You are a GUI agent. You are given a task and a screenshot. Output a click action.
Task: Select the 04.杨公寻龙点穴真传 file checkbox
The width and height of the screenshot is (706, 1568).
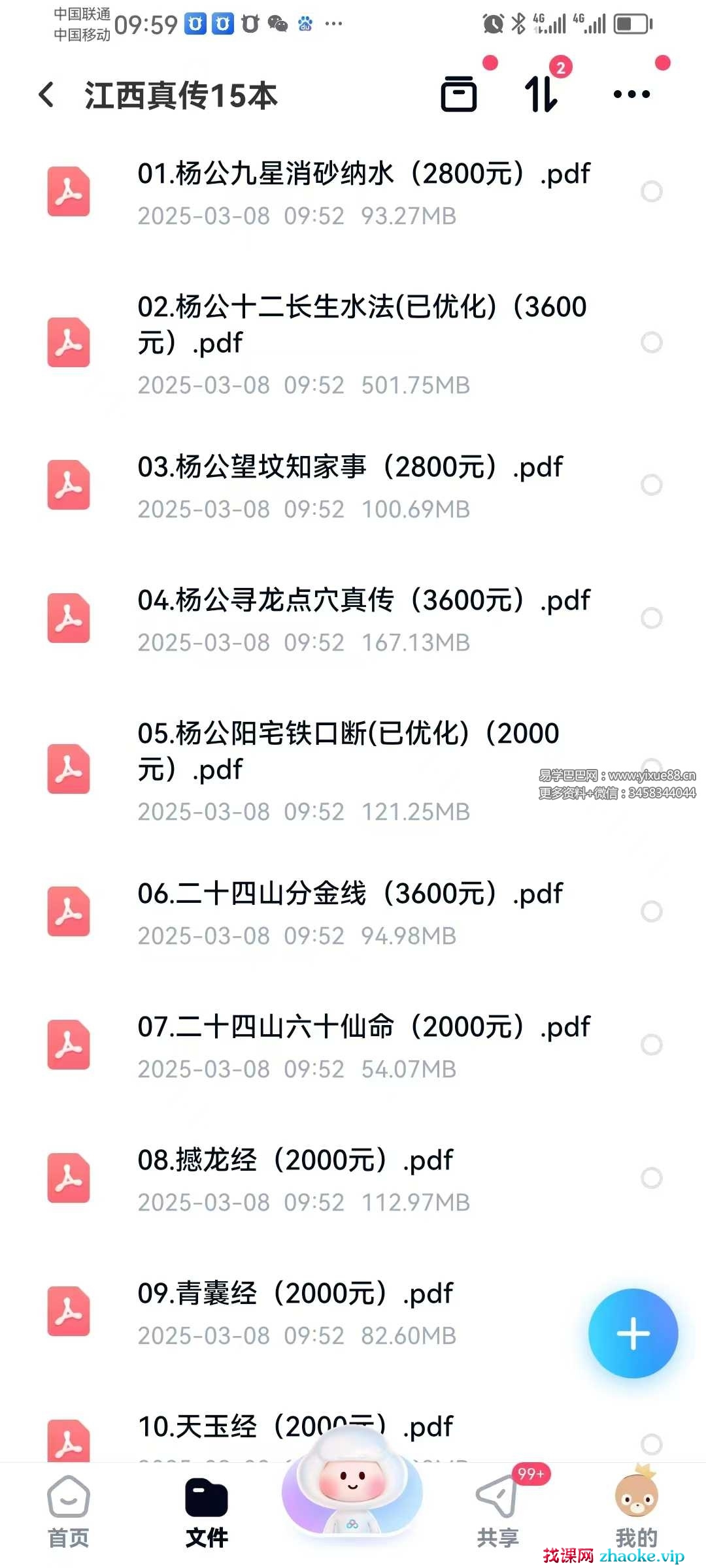(x=651, y=618)
